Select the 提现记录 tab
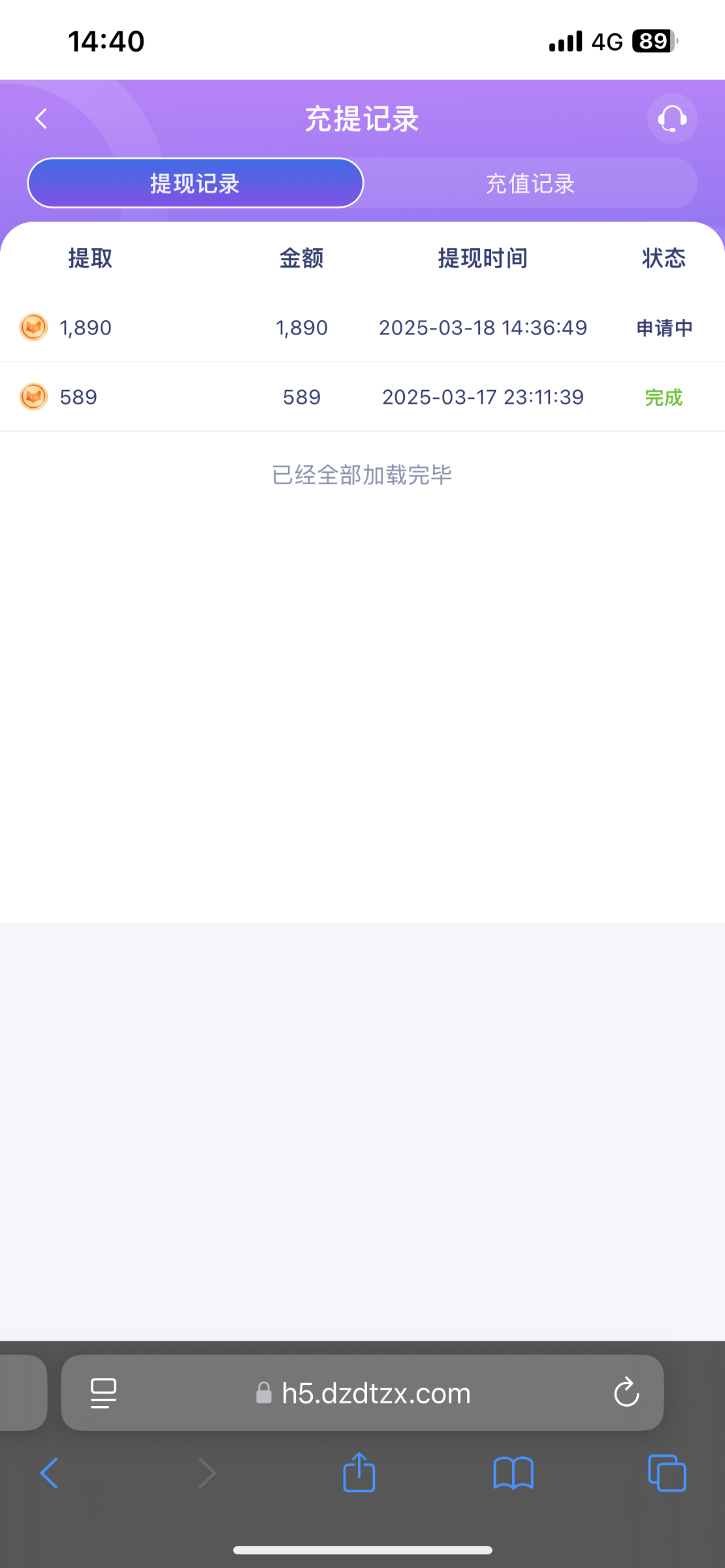This screenshot has width=725, height=1568. pos(195,183)
